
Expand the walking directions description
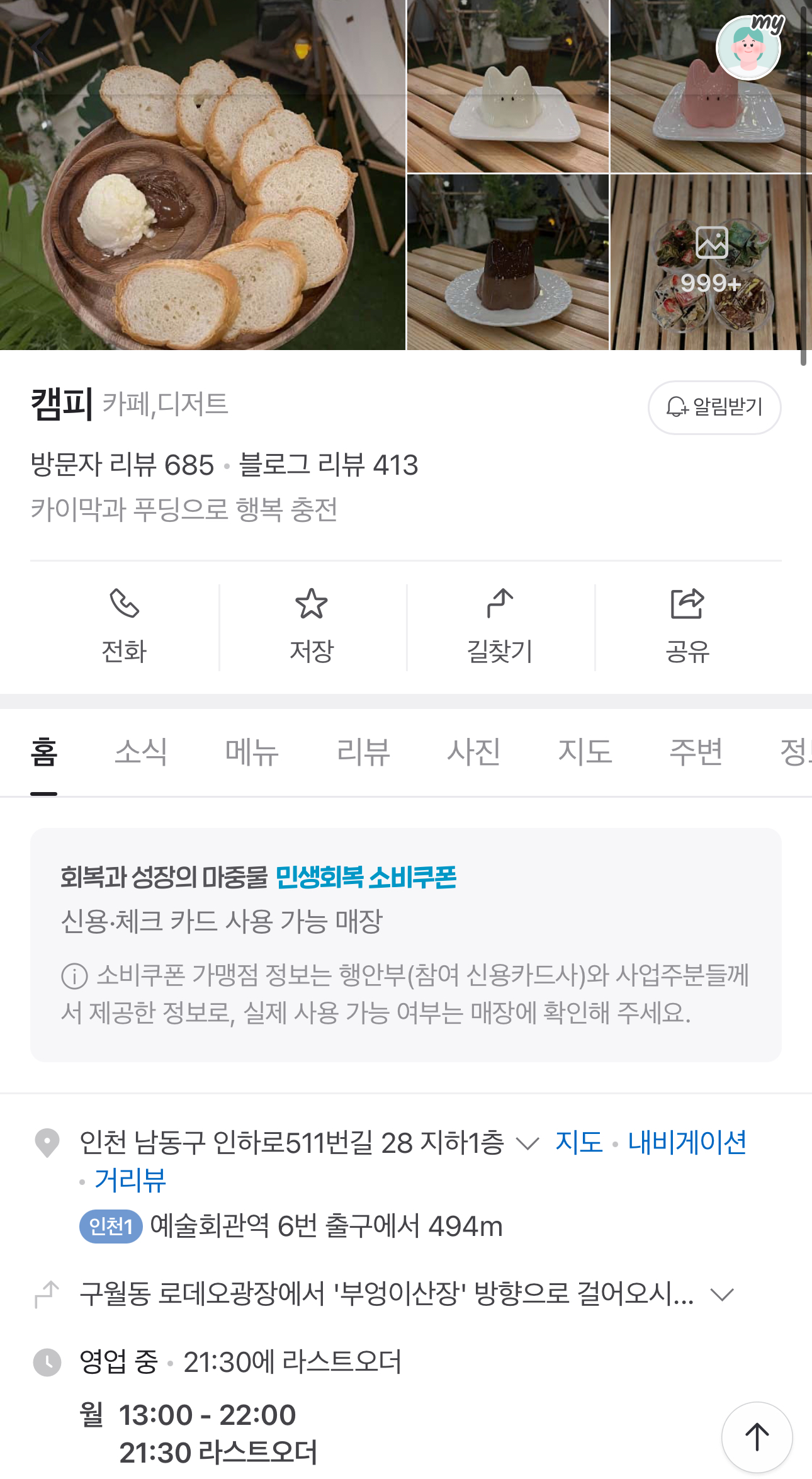[x=722, y=1295]
